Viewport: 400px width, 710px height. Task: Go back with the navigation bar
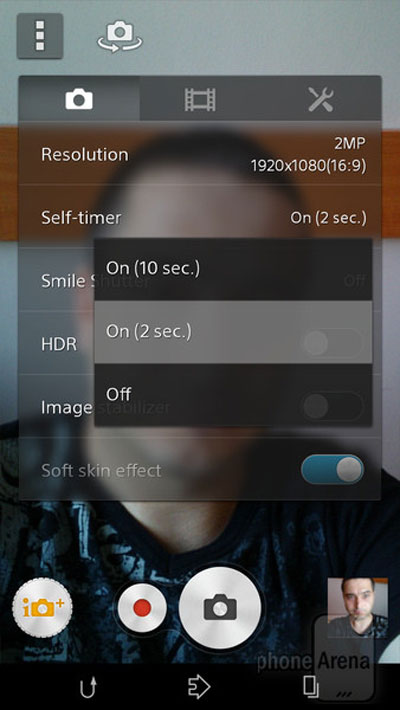coord(88,688)
